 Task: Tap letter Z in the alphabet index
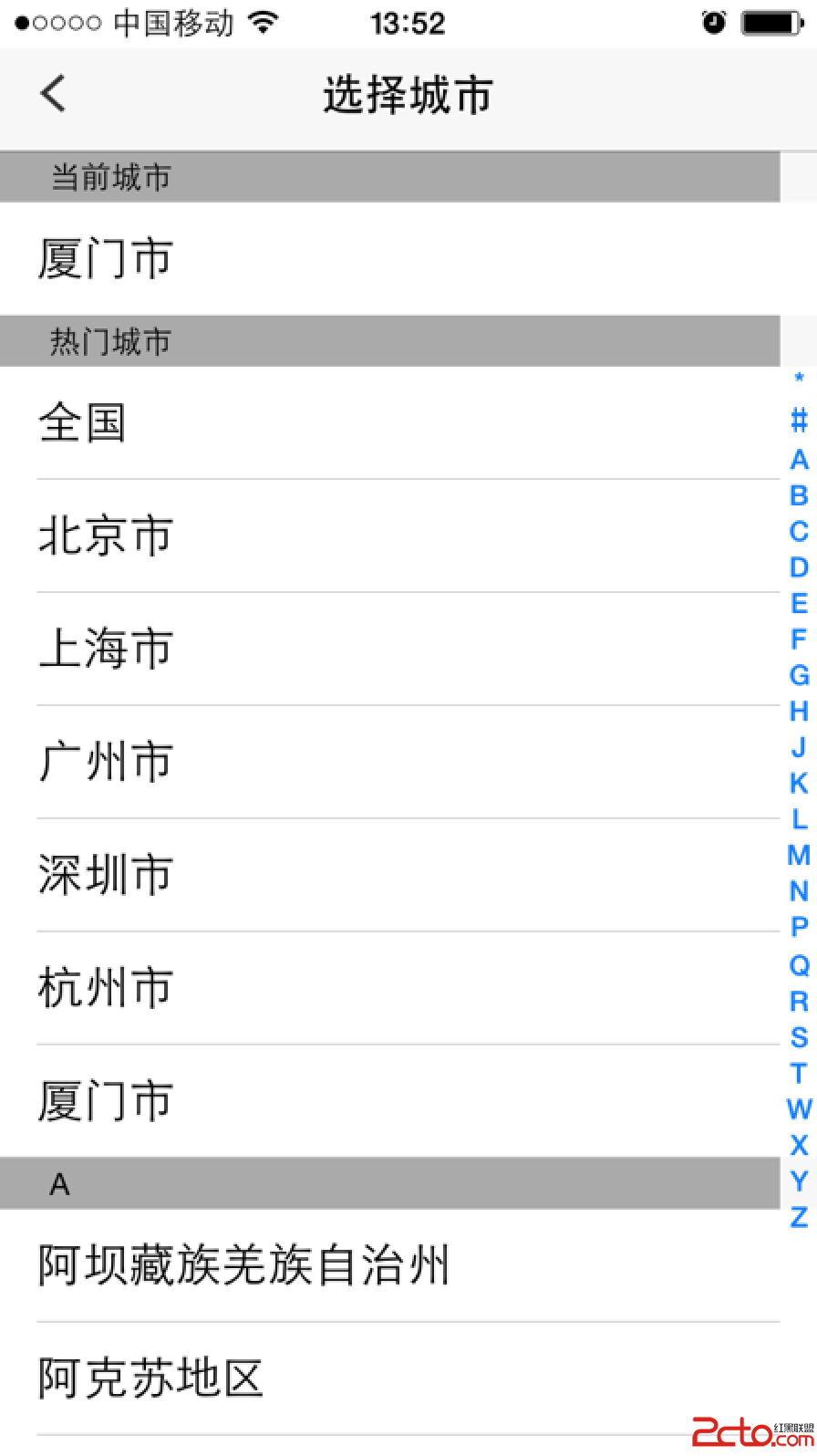(x=798, y=1217)
